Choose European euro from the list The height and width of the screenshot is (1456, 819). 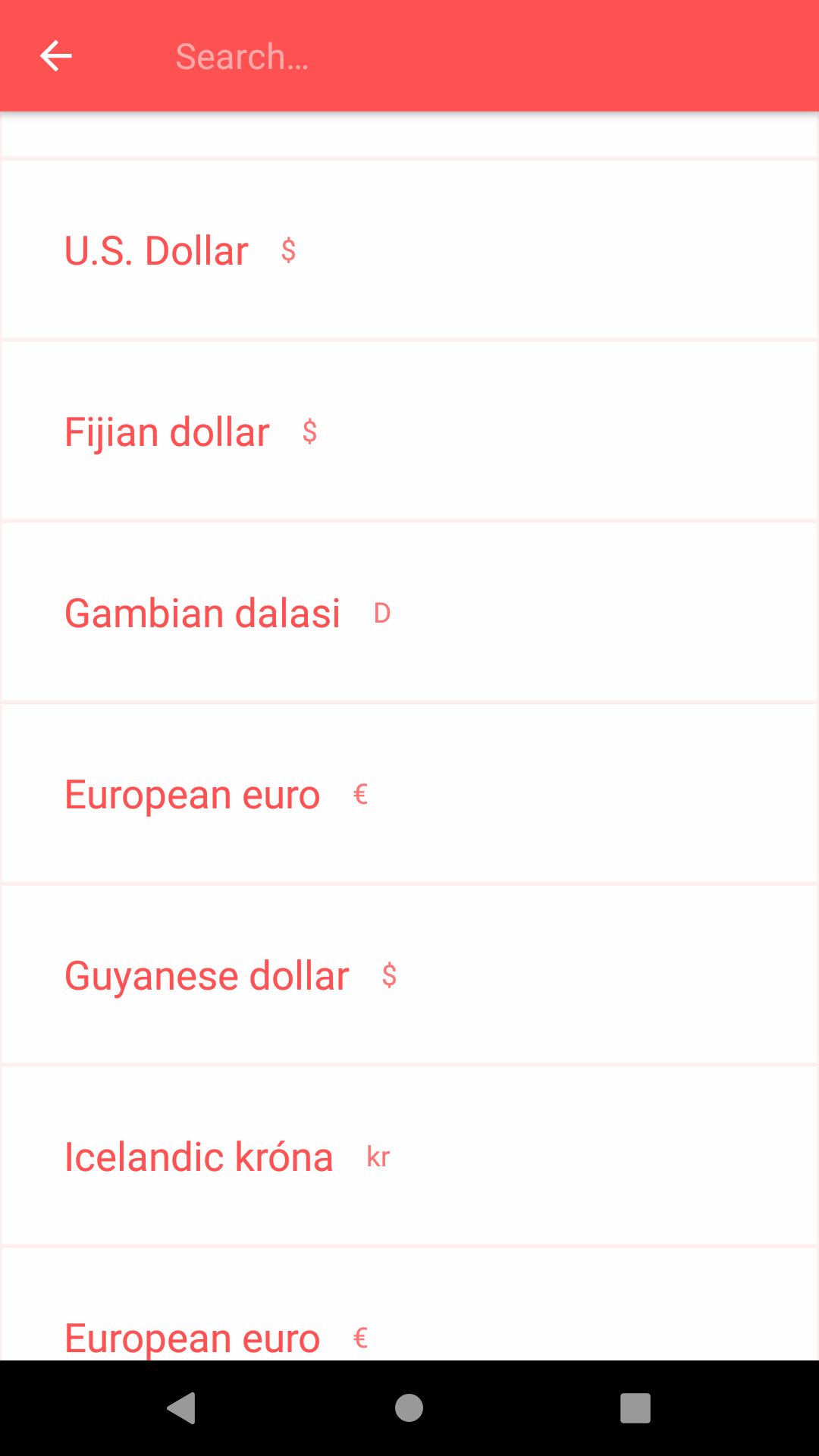[x=192, y=794]
